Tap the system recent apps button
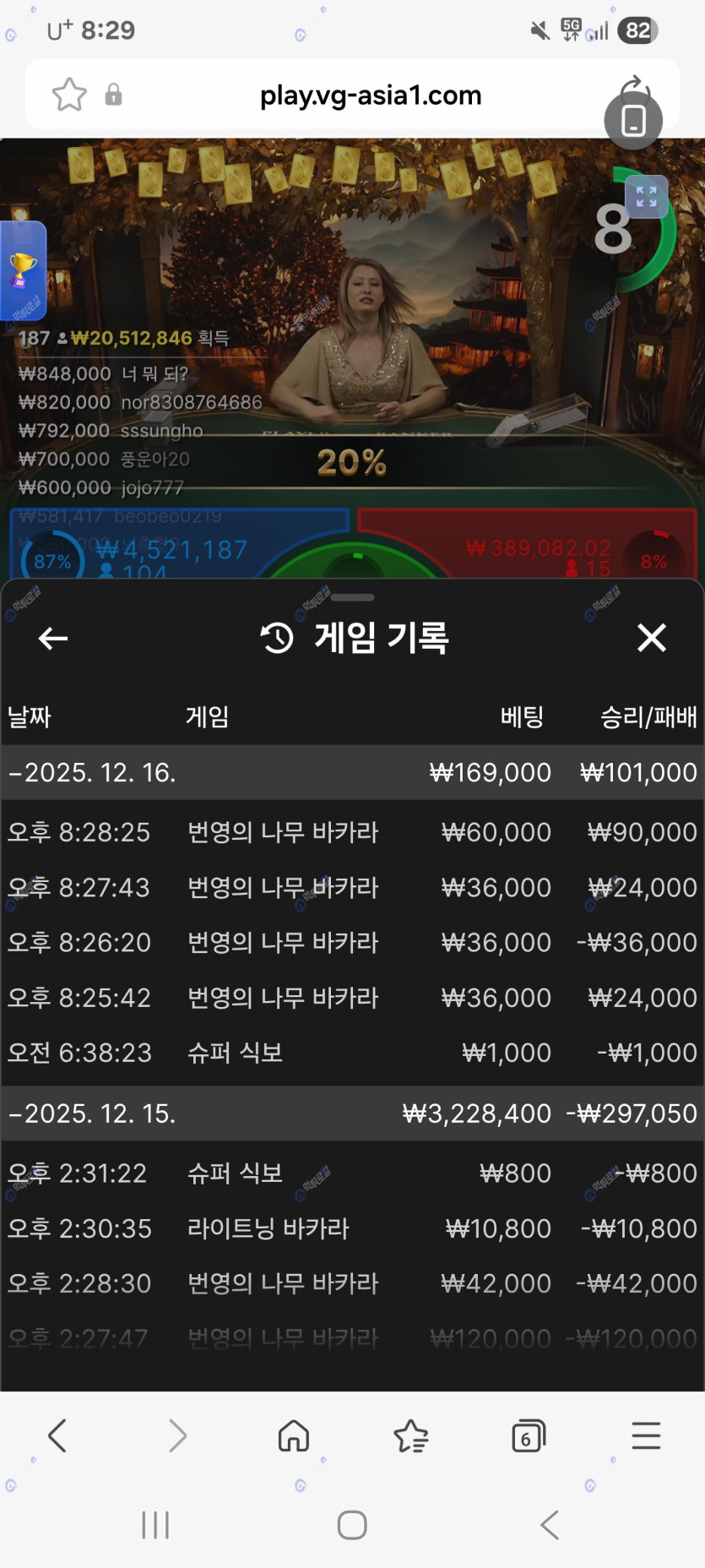The image size is (705, 1568). (x=155, y=1525)
